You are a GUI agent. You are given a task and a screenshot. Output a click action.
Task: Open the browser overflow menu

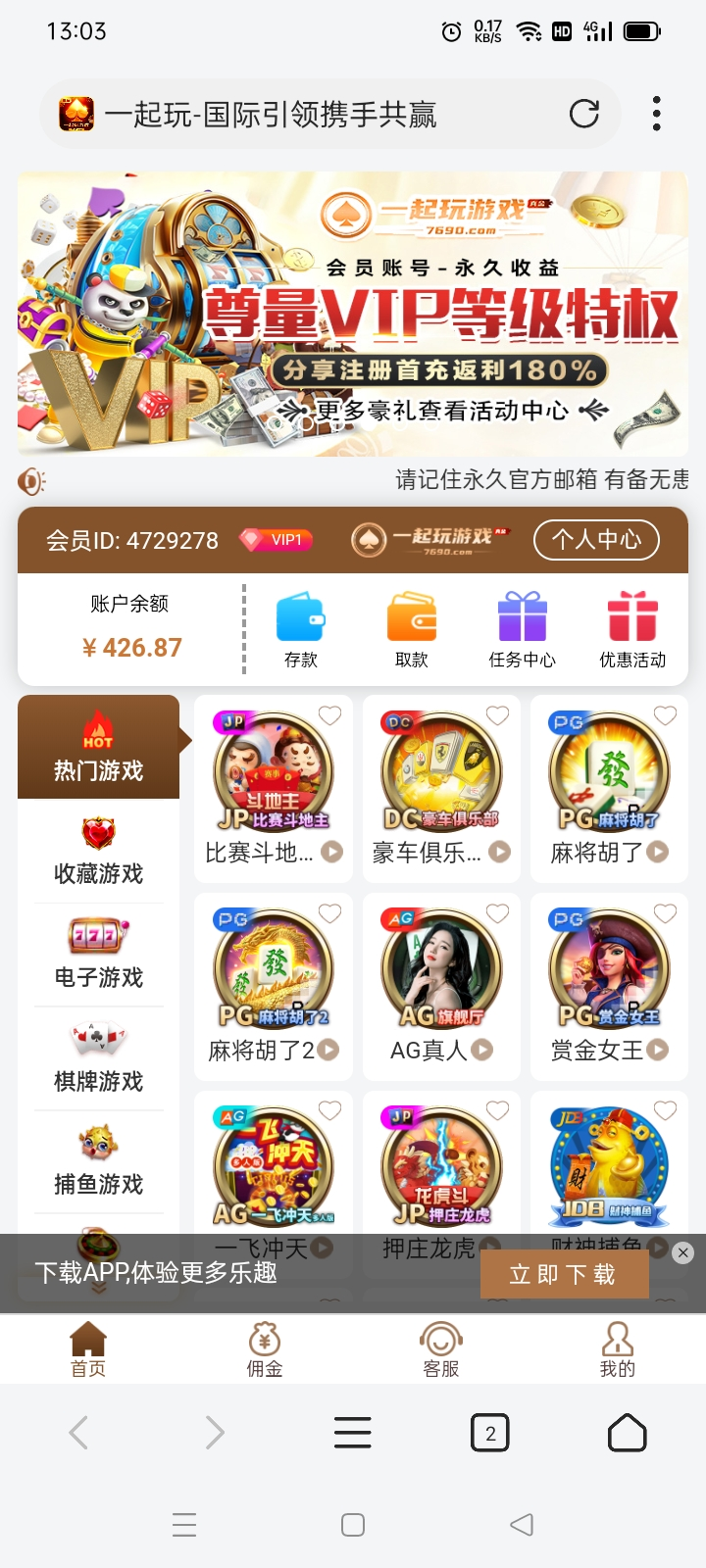[656, 114]
